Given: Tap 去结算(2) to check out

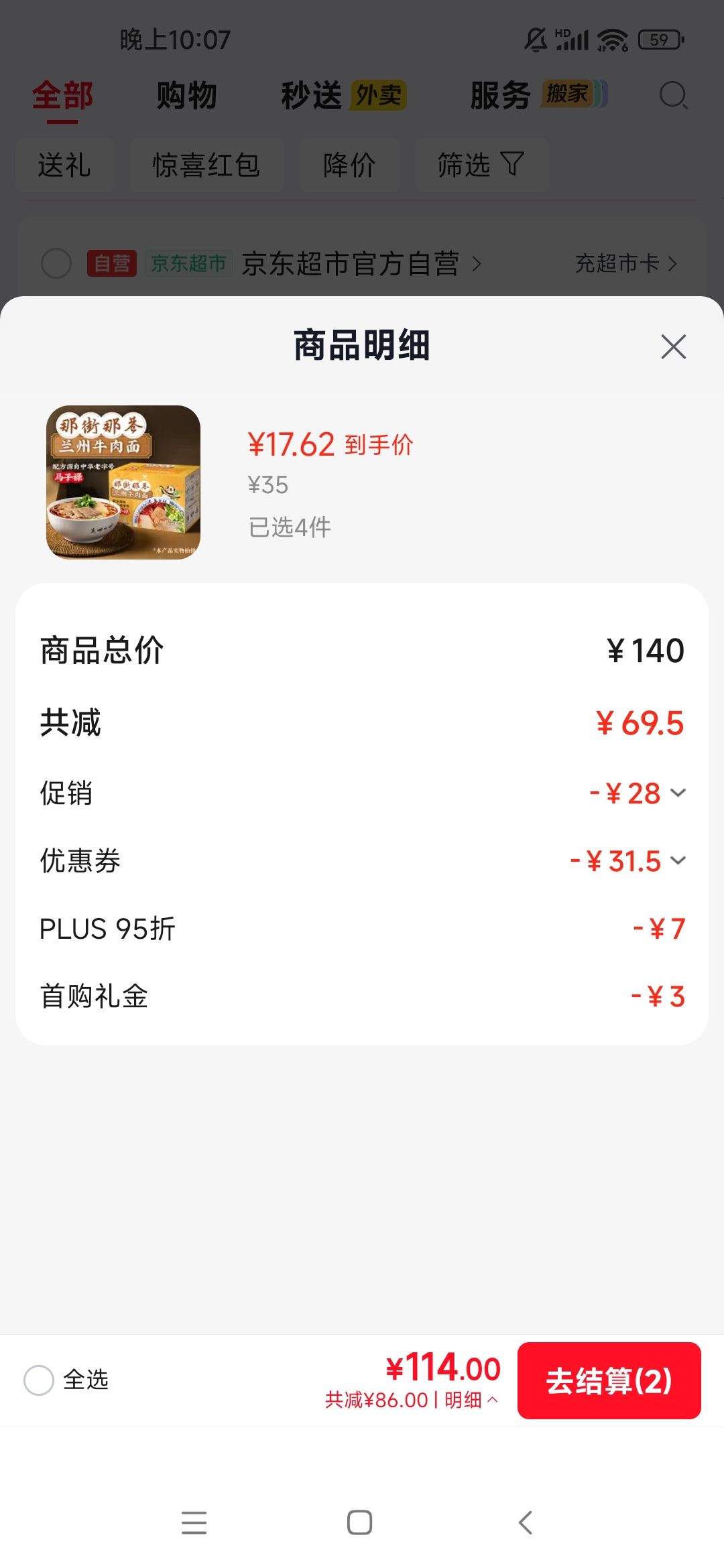Looking at the screenshot, I should click(x=609, y=1380).
